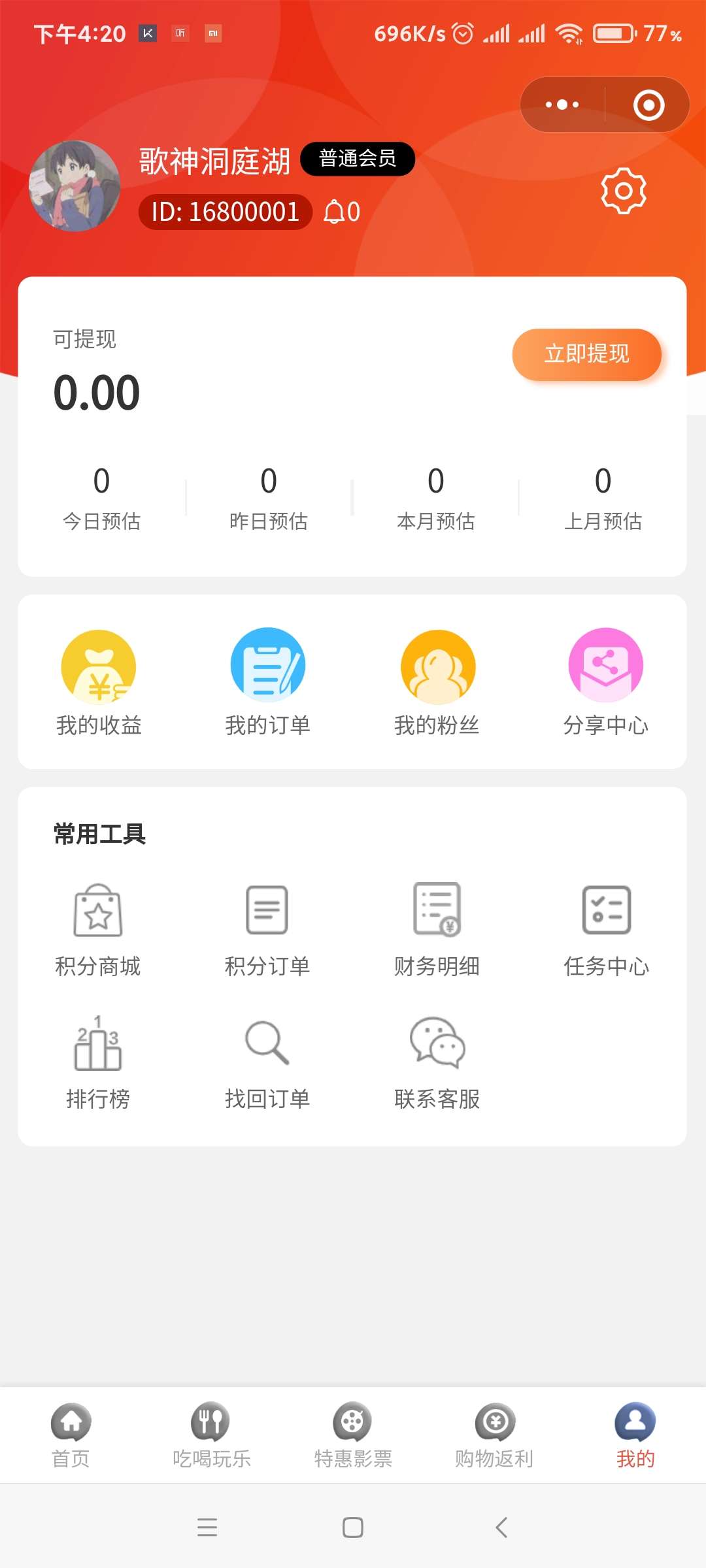The width and height of the screenshot is (706, 1568).
Task: Open the mini program more-options menu
Action: (x=562, y=105)
